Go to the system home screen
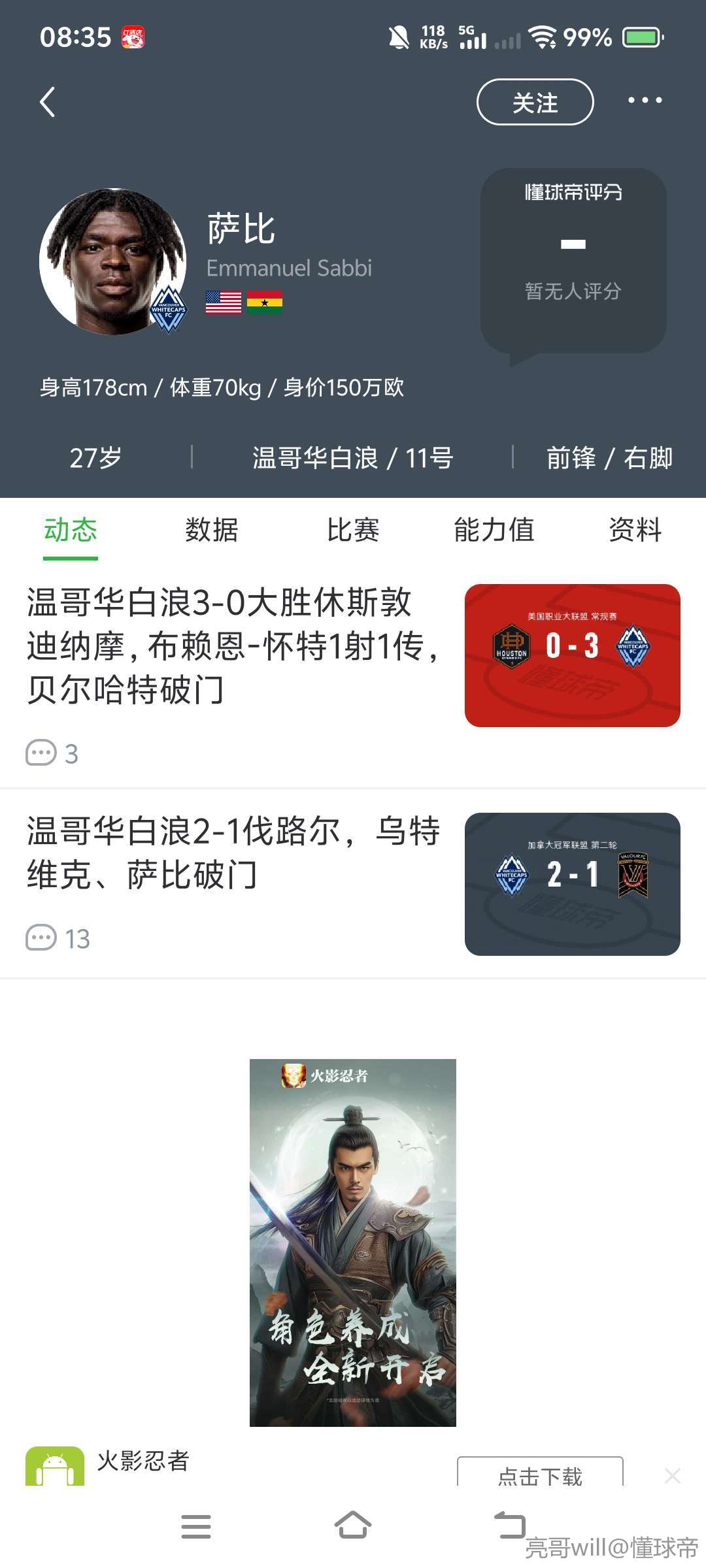The image size is (706, 1568). (353, 1526)
